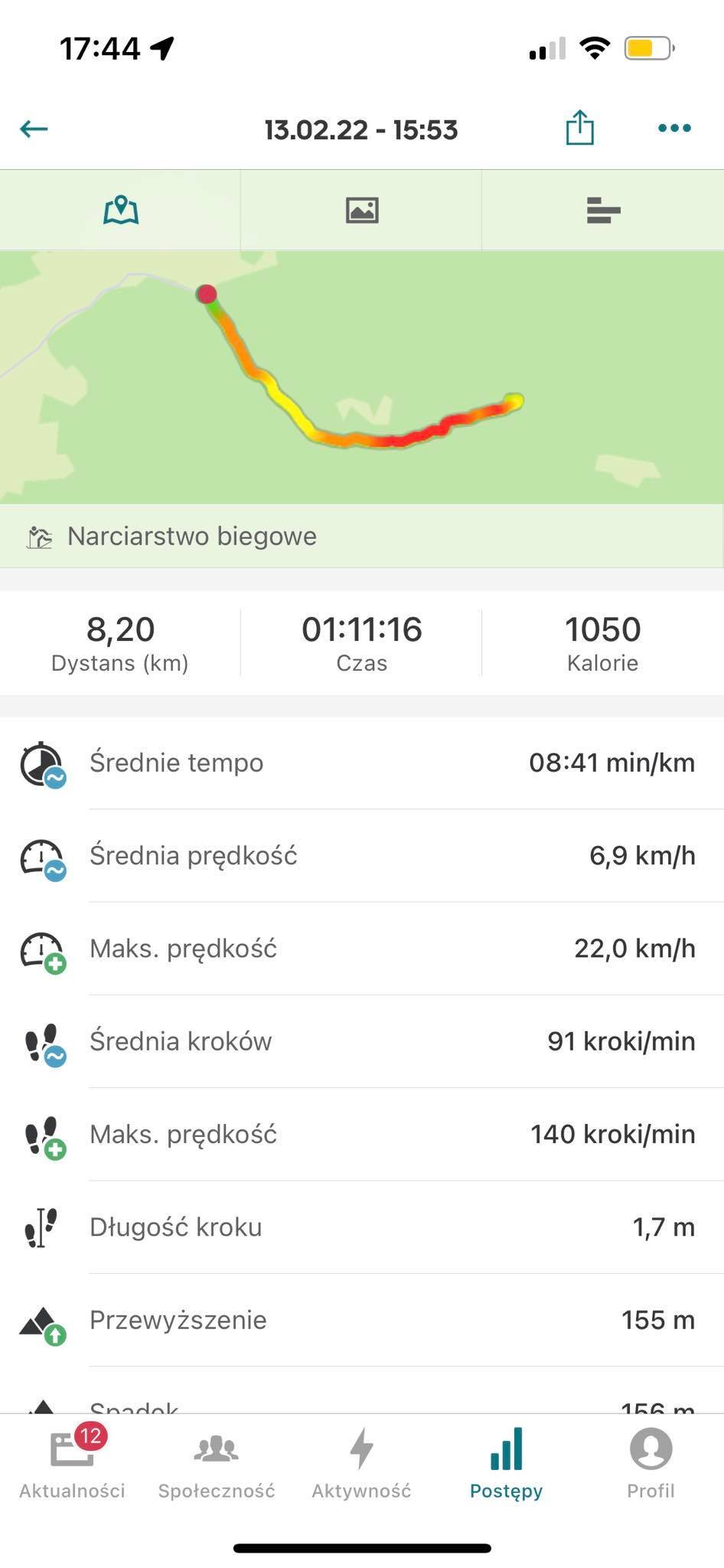
Task: Go to Aktywność tab
Action: [x=361, y=1464]
